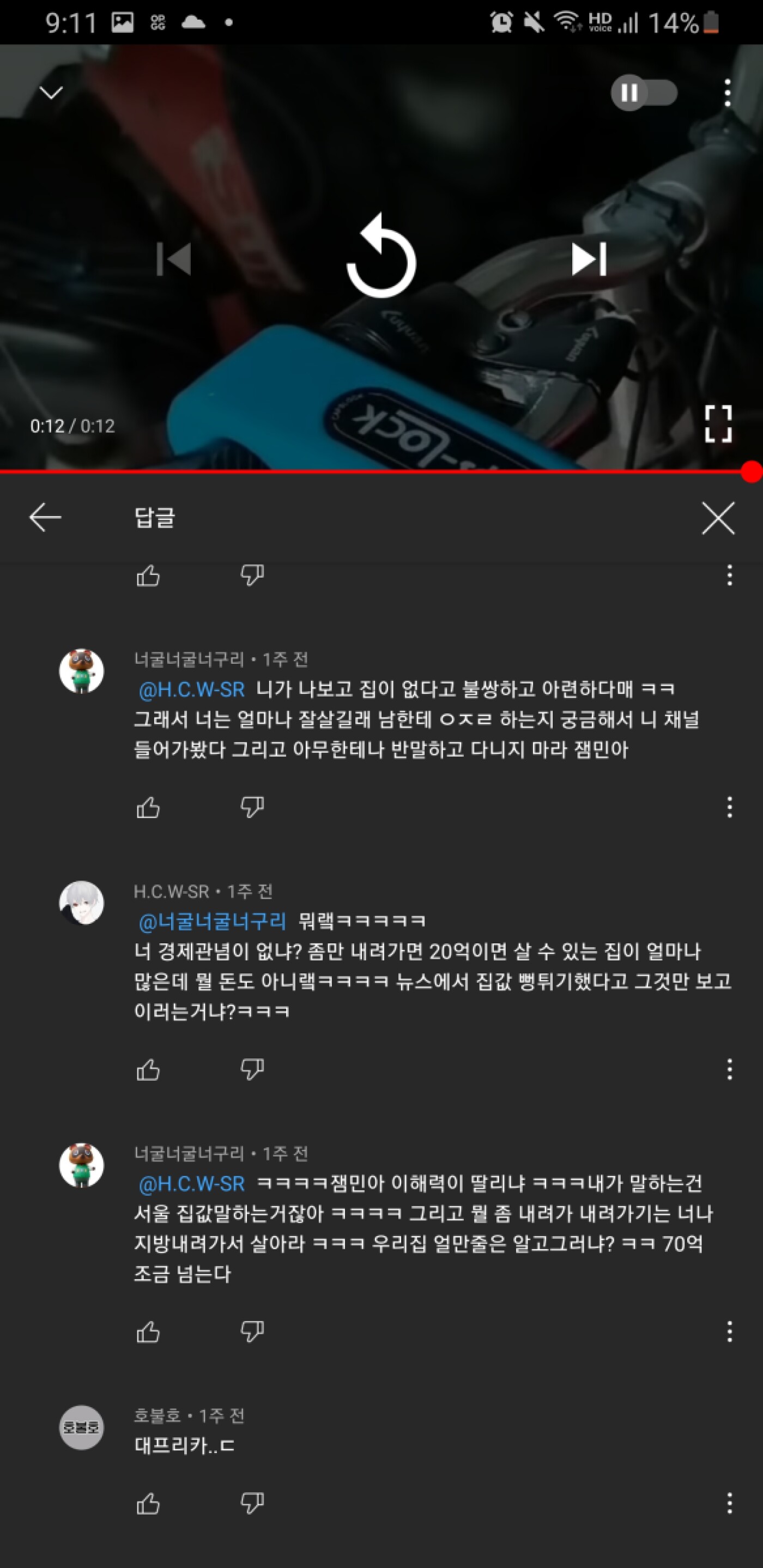Open 호불호's channel avatar
The height and width of the screenshot is (1568, 763).
pyautogui.click(x=82, y=1427)
